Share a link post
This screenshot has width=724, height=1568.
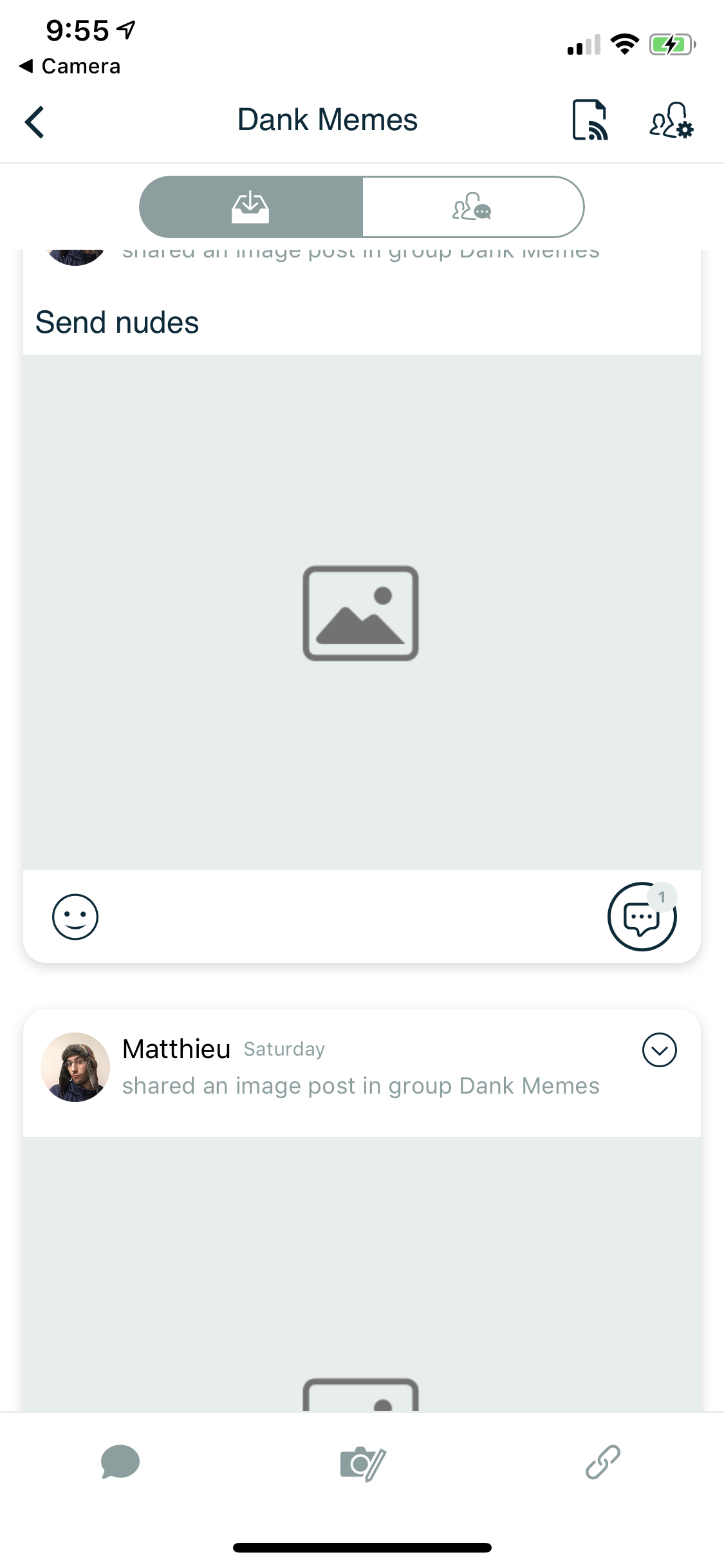point(603,1462)
